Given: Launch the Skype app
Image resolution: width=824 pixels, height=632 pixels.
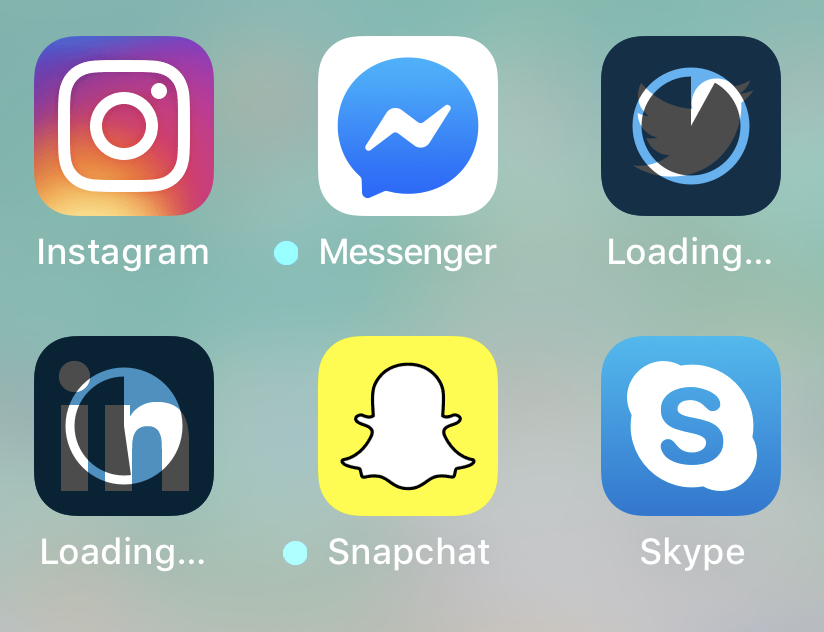Looking at the screenshot, I should tap(690, 426).
